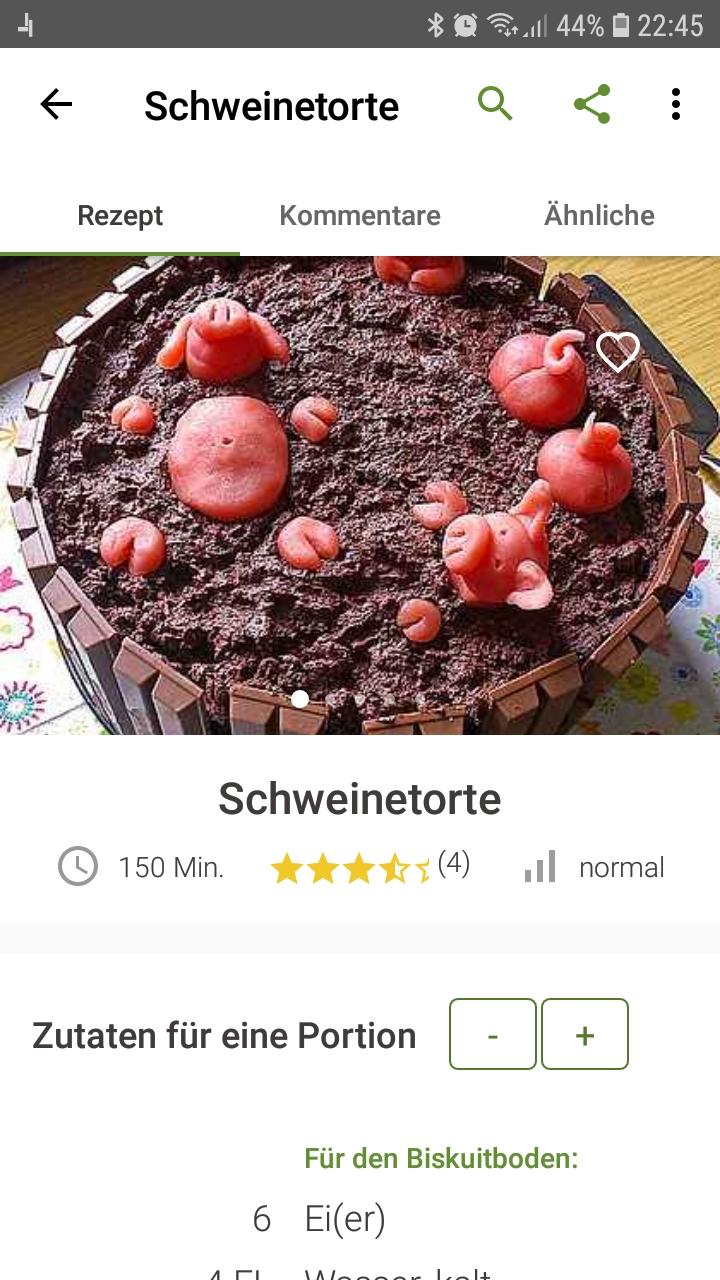Switch to the Ähnliche tab
Screen dimensions: 720x1280
[599, 215]
